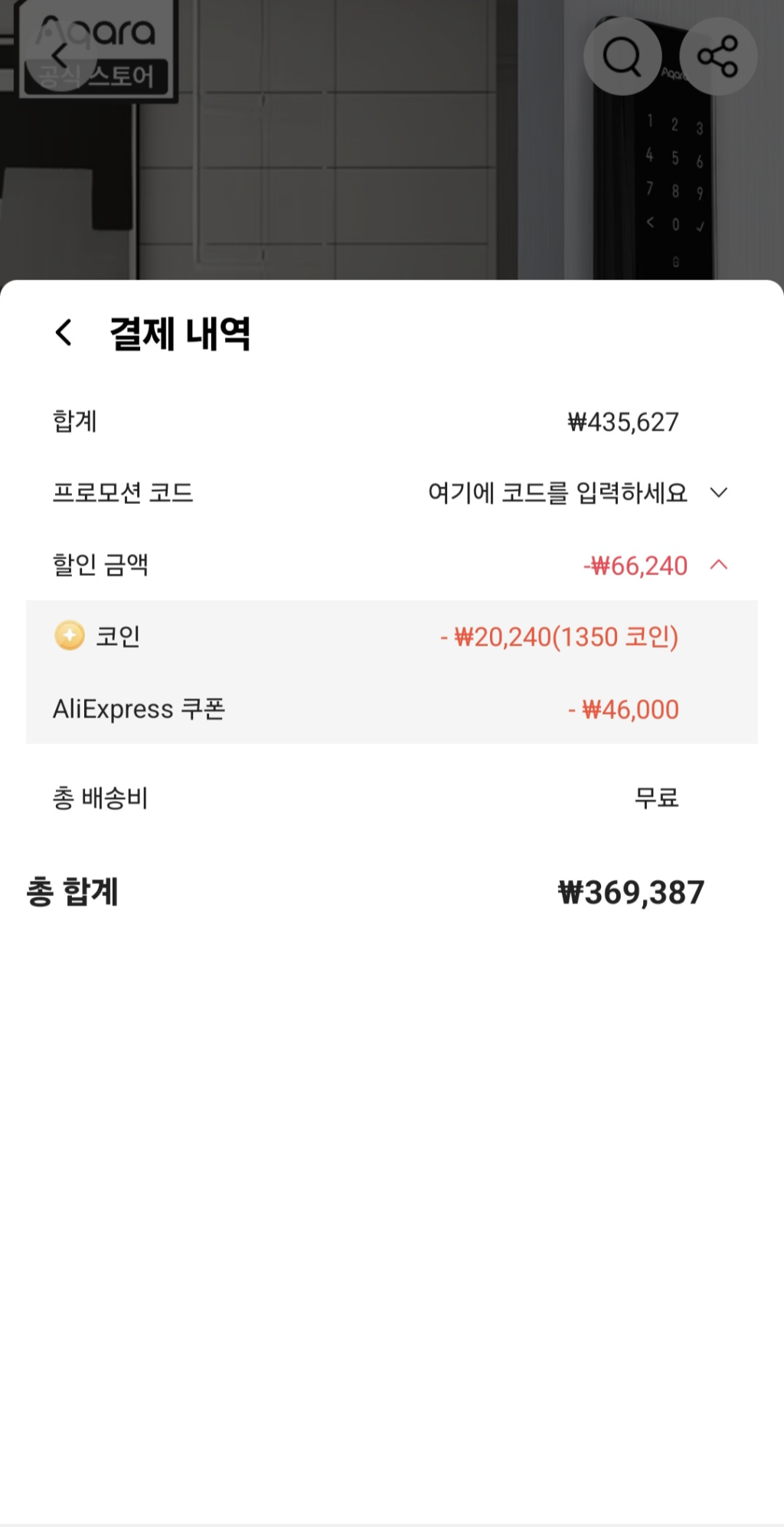Share this product page
Screen dimensions: 784x1527
click(717, 57)
